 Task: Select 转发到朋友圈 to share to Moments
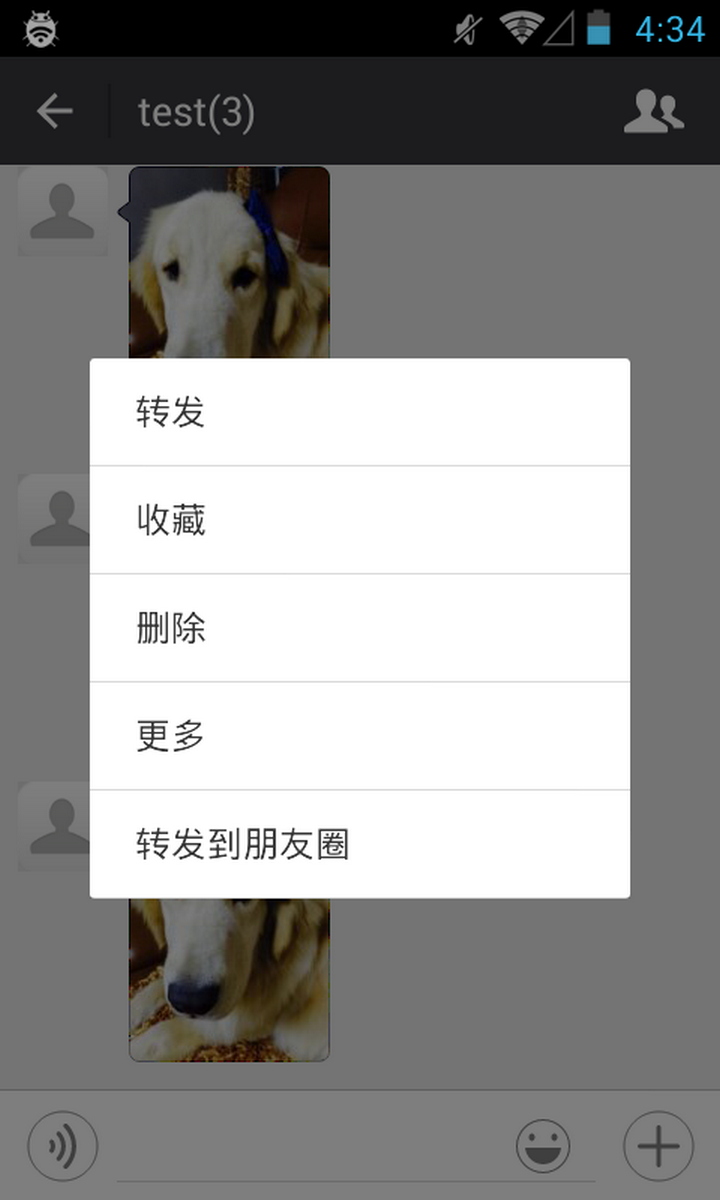[359, 844]
